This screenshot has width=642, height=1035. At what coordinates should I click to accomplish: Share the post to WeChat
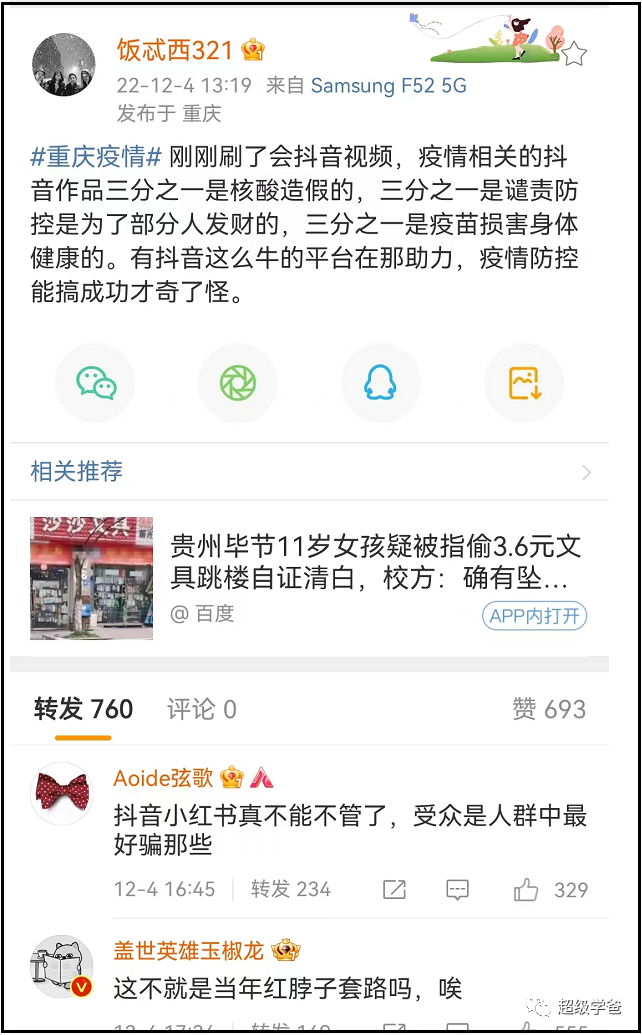tap(96, 383)
